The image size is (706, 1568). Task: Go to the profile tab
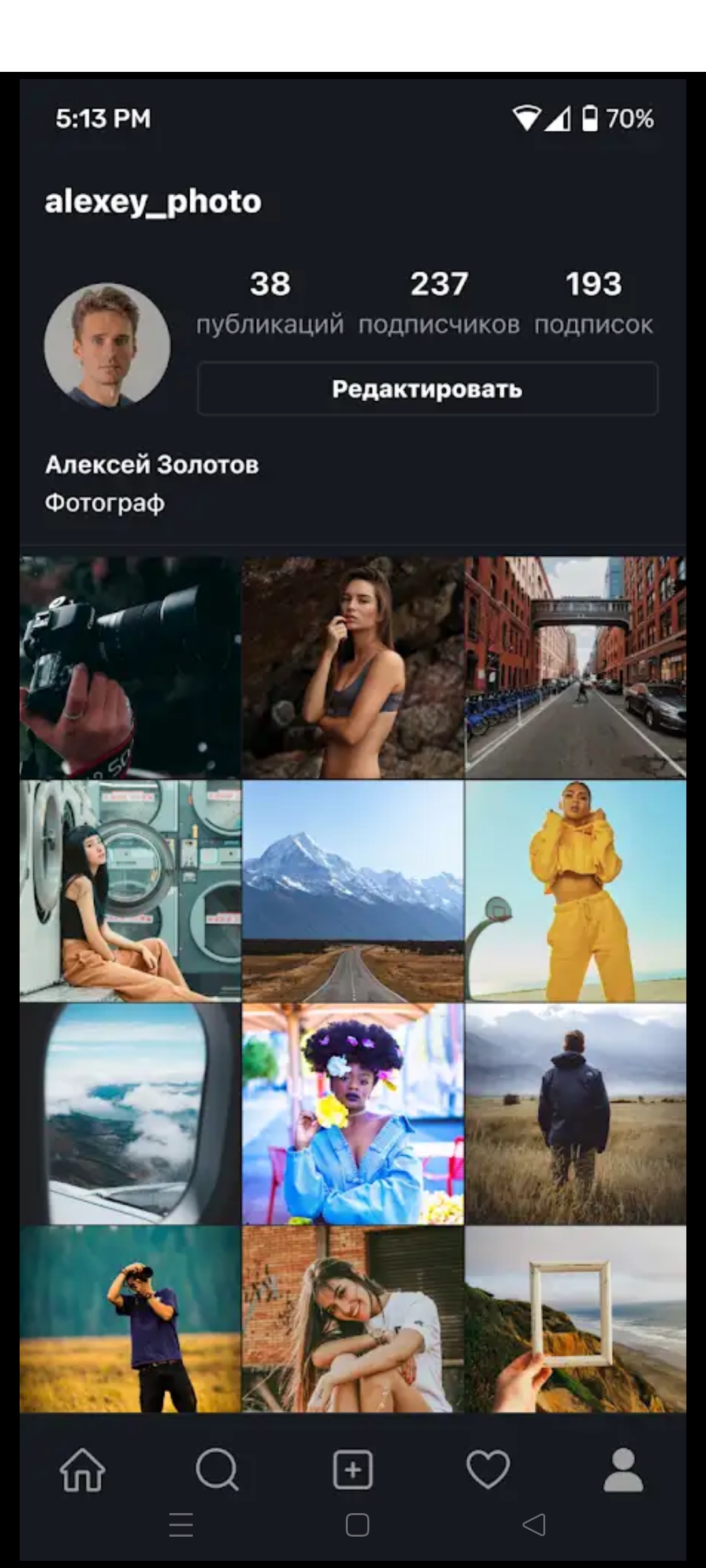tap(623, 1470)
